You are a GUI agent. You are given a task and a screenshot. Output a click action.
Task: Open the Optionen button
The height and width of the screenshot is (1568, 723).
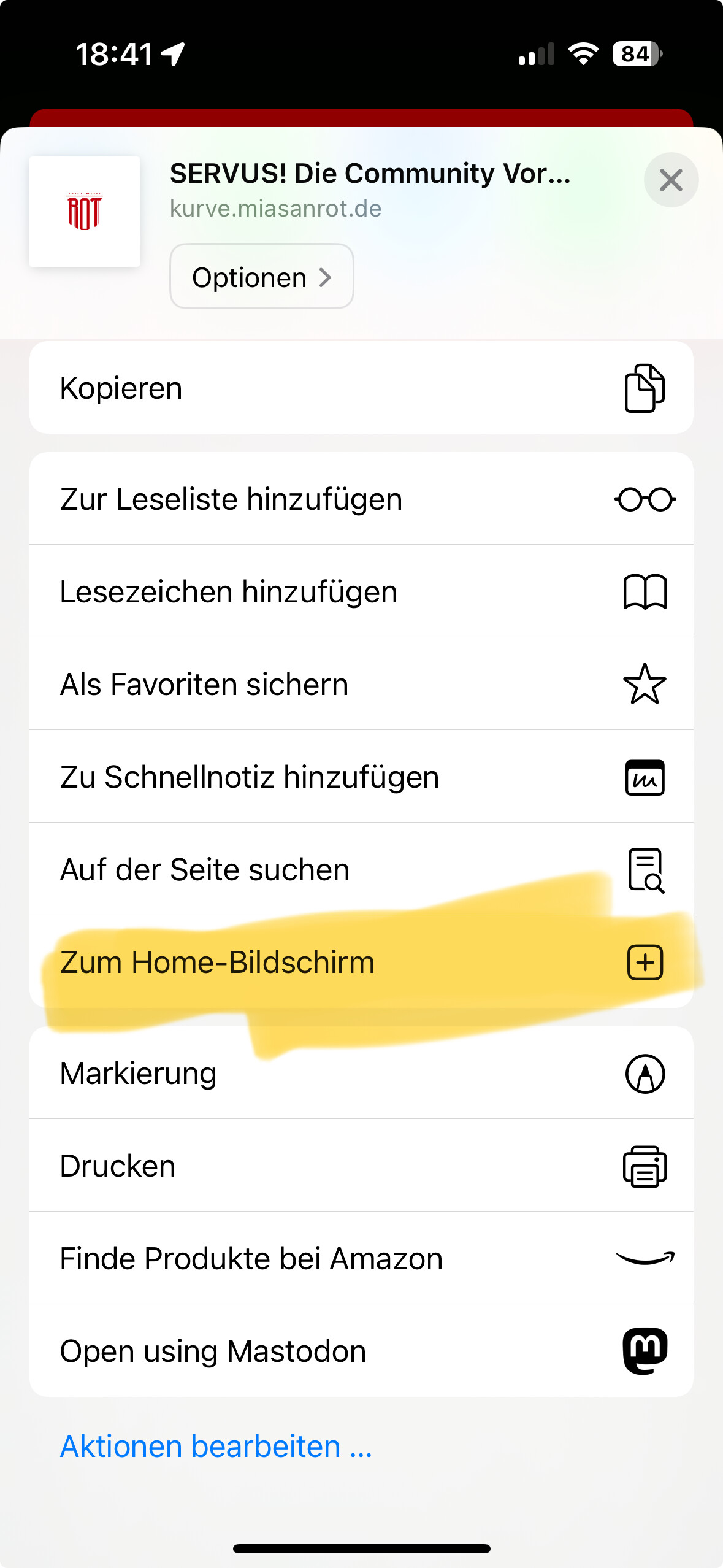[262, 277]
